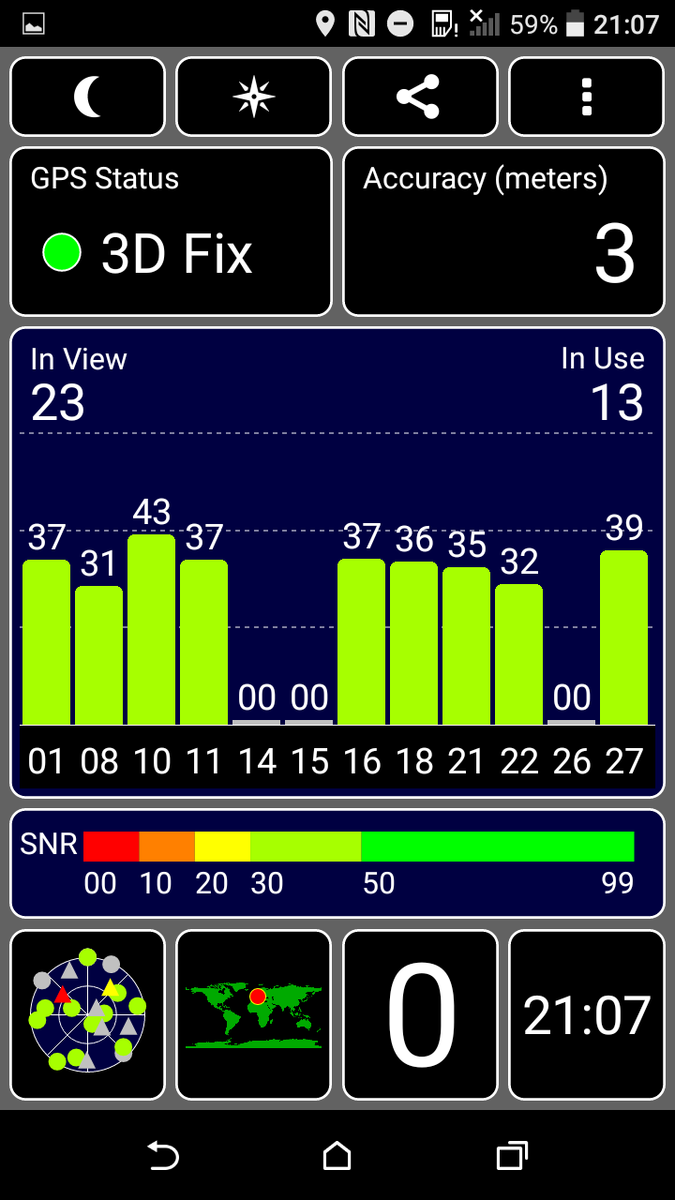Image resolution: width=675 pixels, height=1200 pixels.
Task: Go back using the system back button
Action: click(163, 1156)
